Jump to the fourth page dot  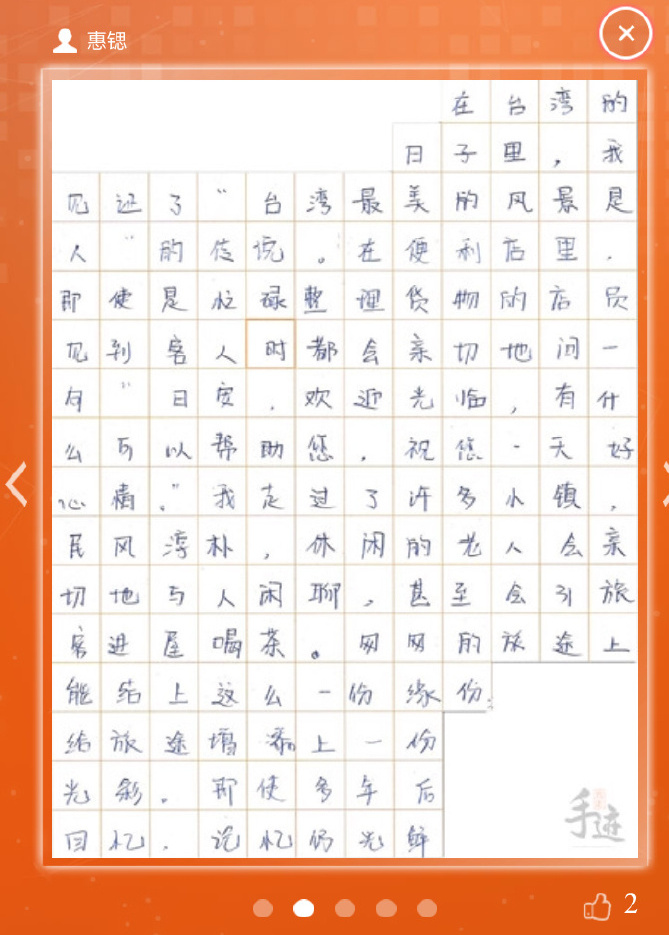point(386,908)
